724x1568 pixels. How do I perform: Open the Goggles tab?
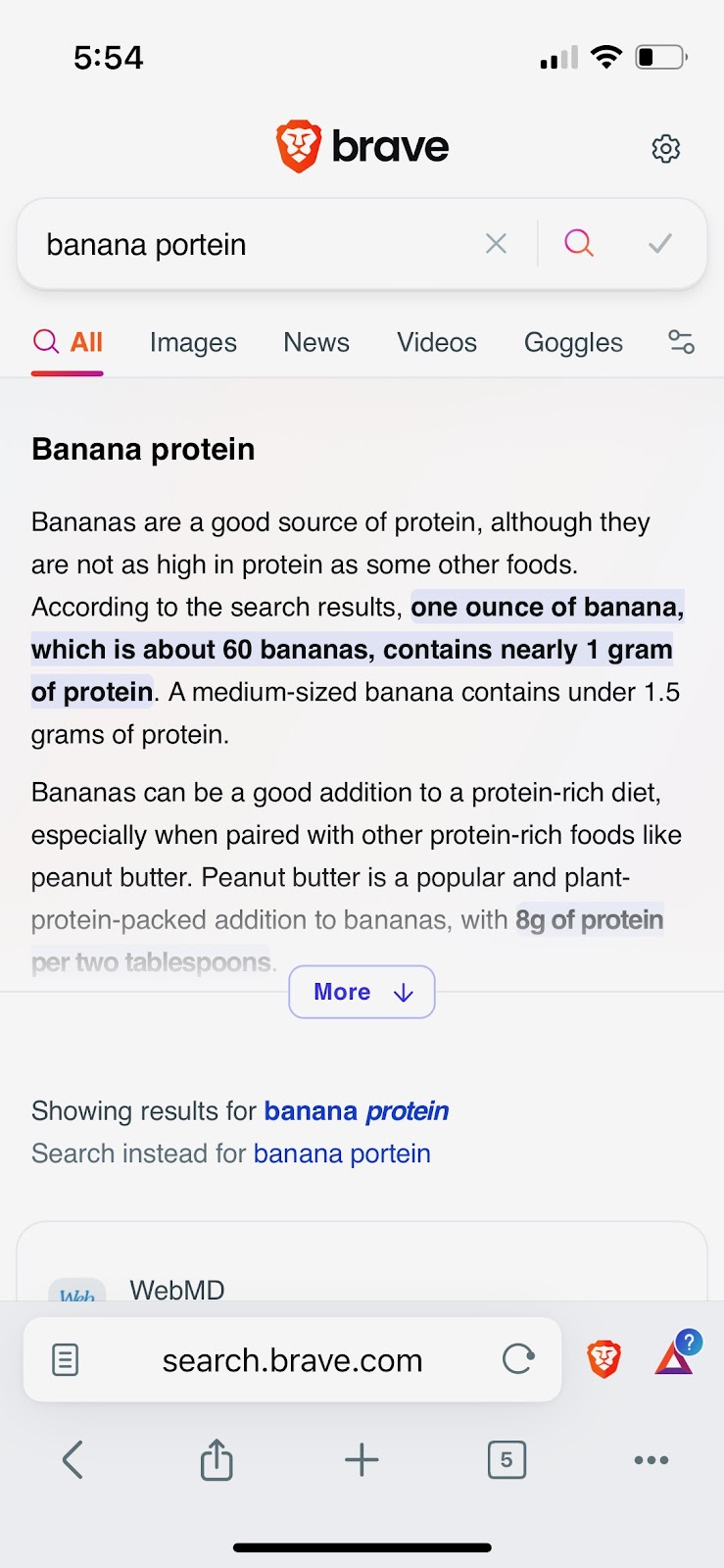coord(573,342)
